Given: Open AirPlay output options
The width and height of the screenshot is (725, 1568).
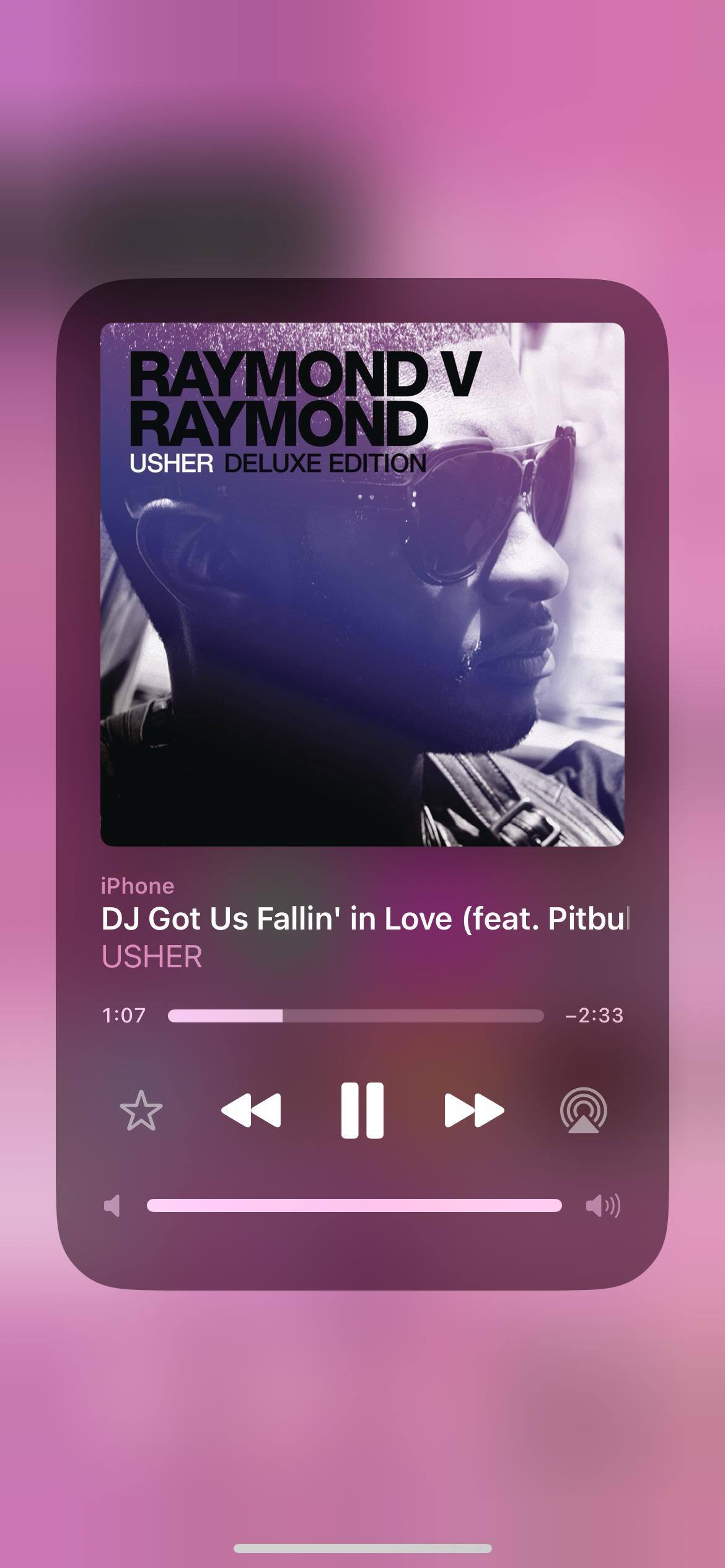Looking at the screenshot, I should (583, 1110).
